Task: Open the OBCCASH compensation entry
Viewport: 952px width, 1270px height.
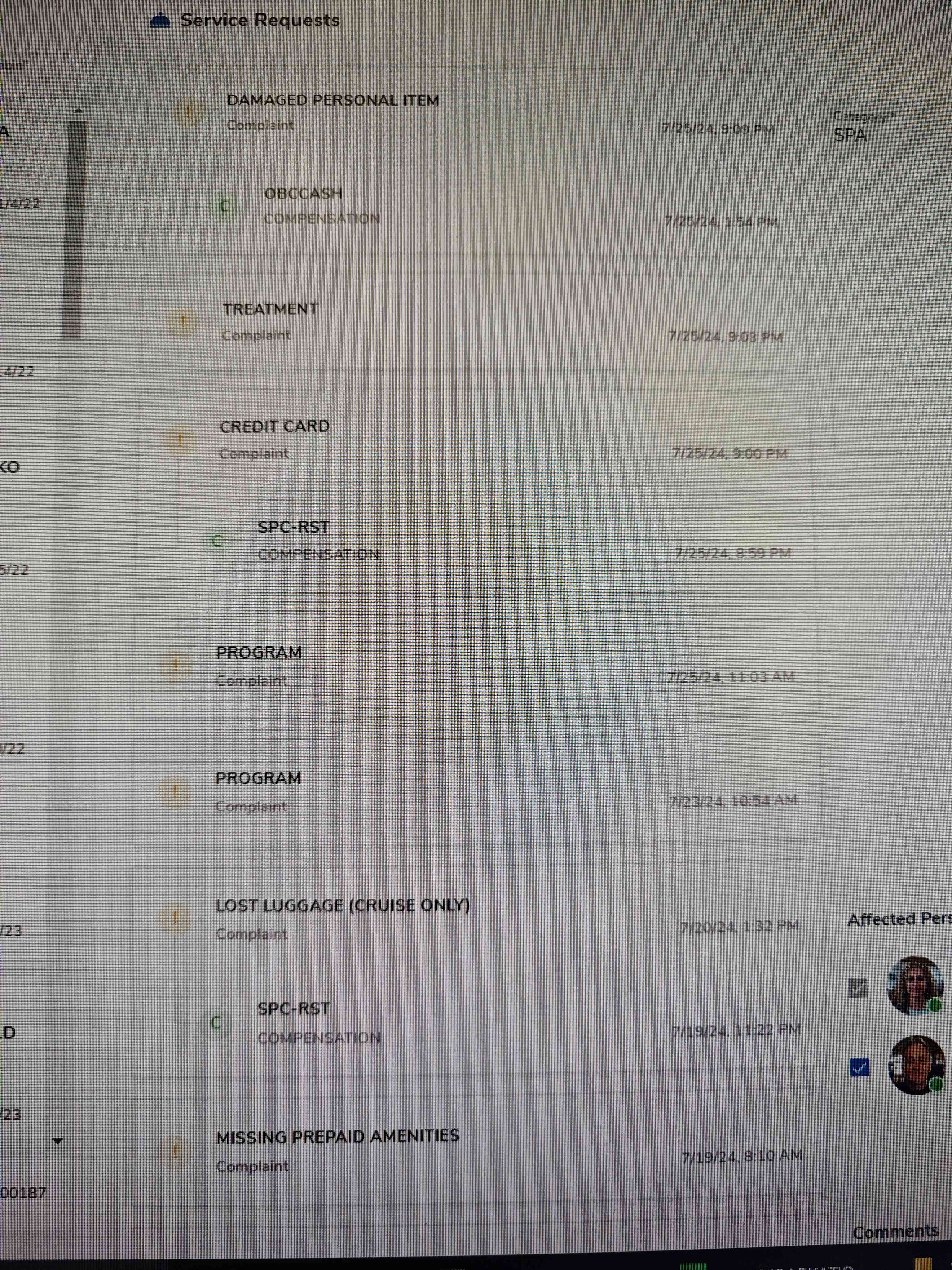Action: point(304,194)
